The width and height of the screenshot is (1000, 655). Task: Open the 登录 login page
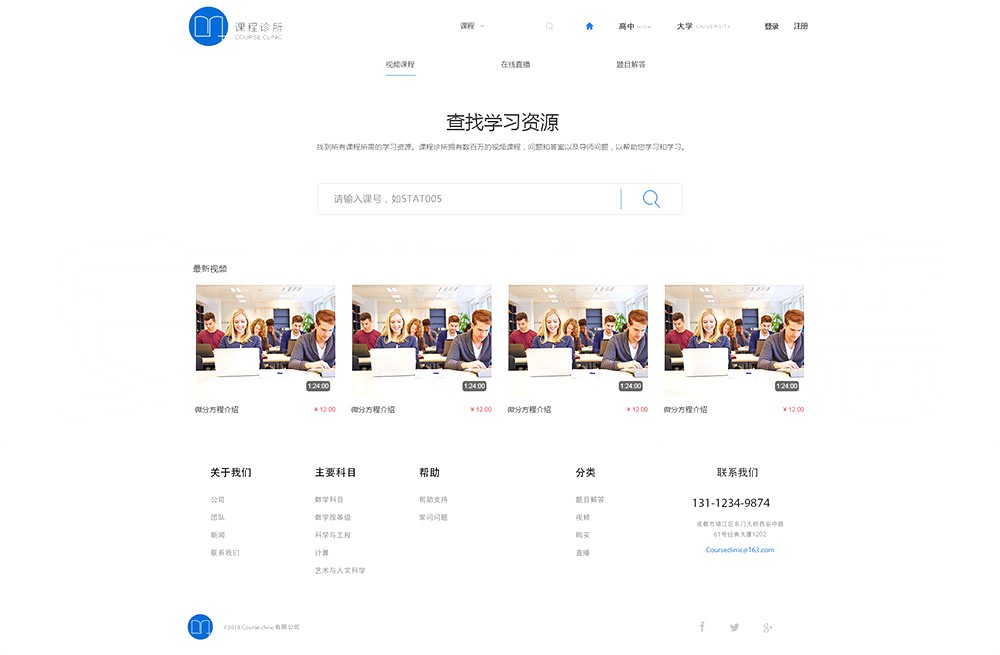pos(771,26)
